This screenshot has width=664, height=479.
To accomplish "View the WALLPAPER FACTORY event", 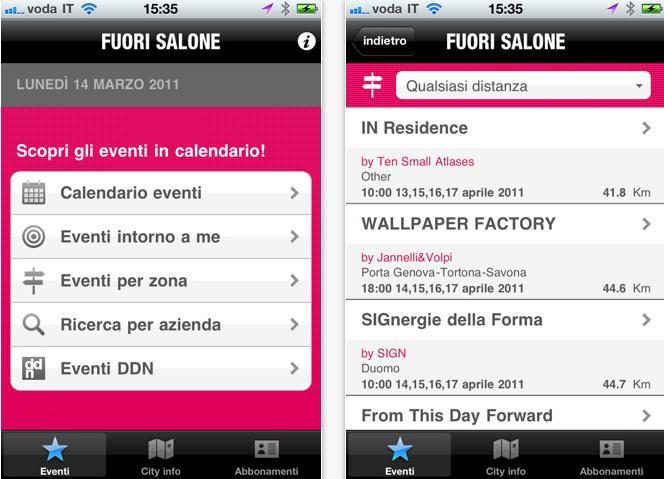I will (505, 224).
